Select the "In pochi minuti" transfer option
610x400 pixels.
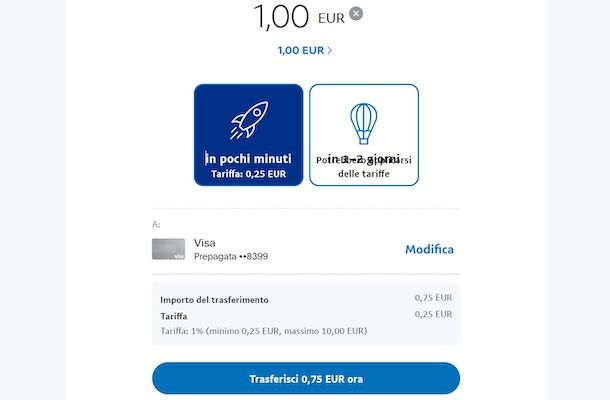(249, 135)
